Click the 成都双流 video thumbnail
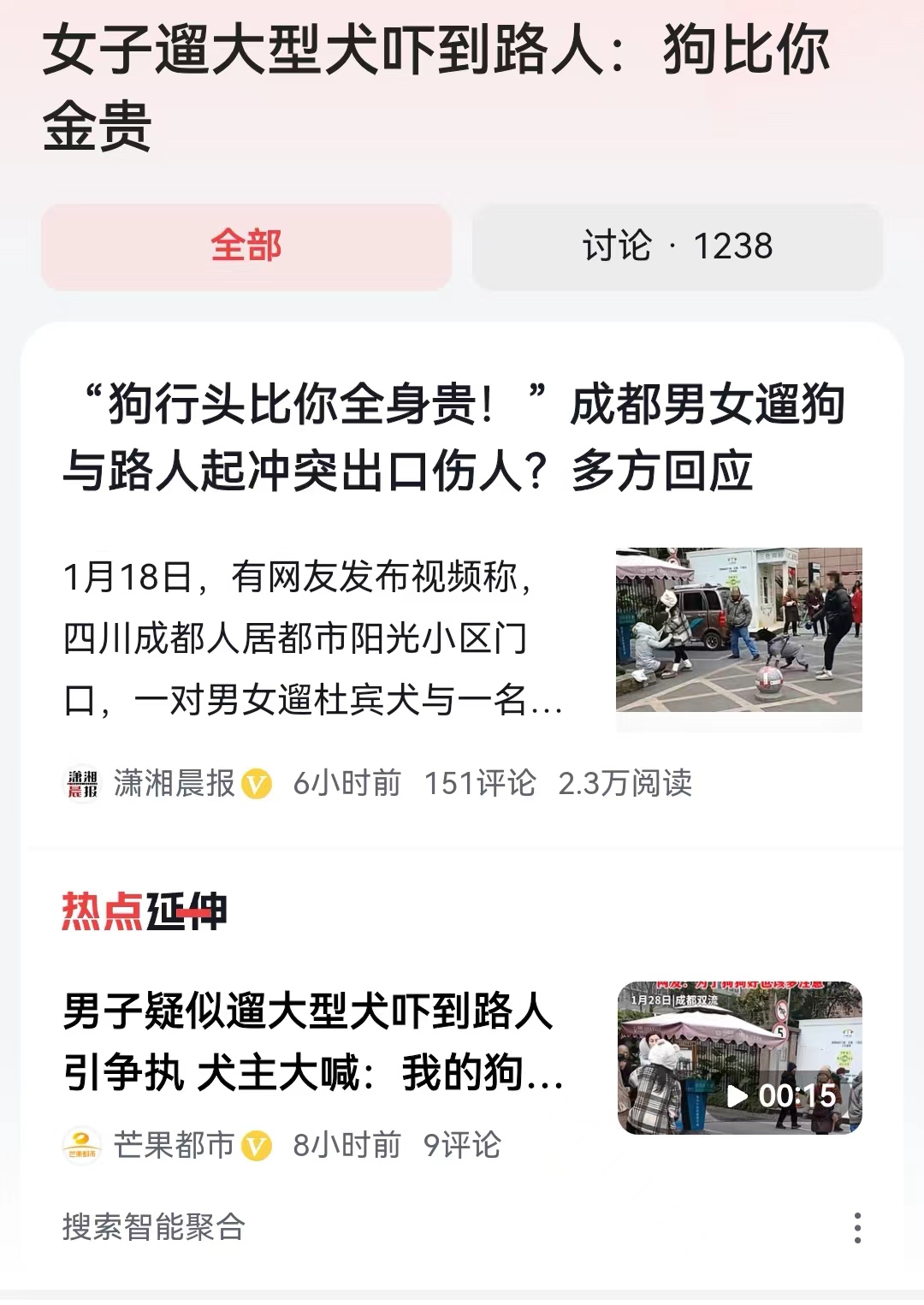The height and width of the screenshot is (1305, 924). [737, 1057]
